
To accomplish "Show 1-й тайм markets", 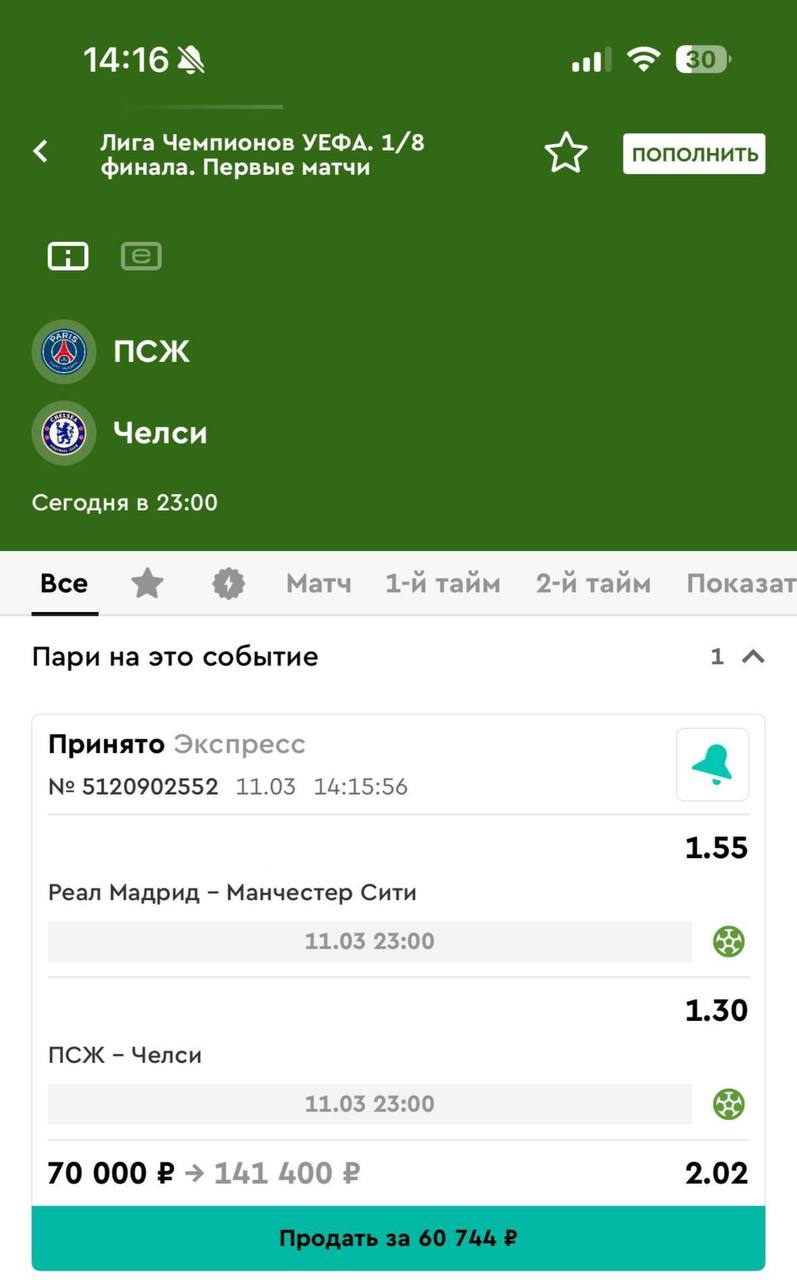I will [x=443, y=584].
